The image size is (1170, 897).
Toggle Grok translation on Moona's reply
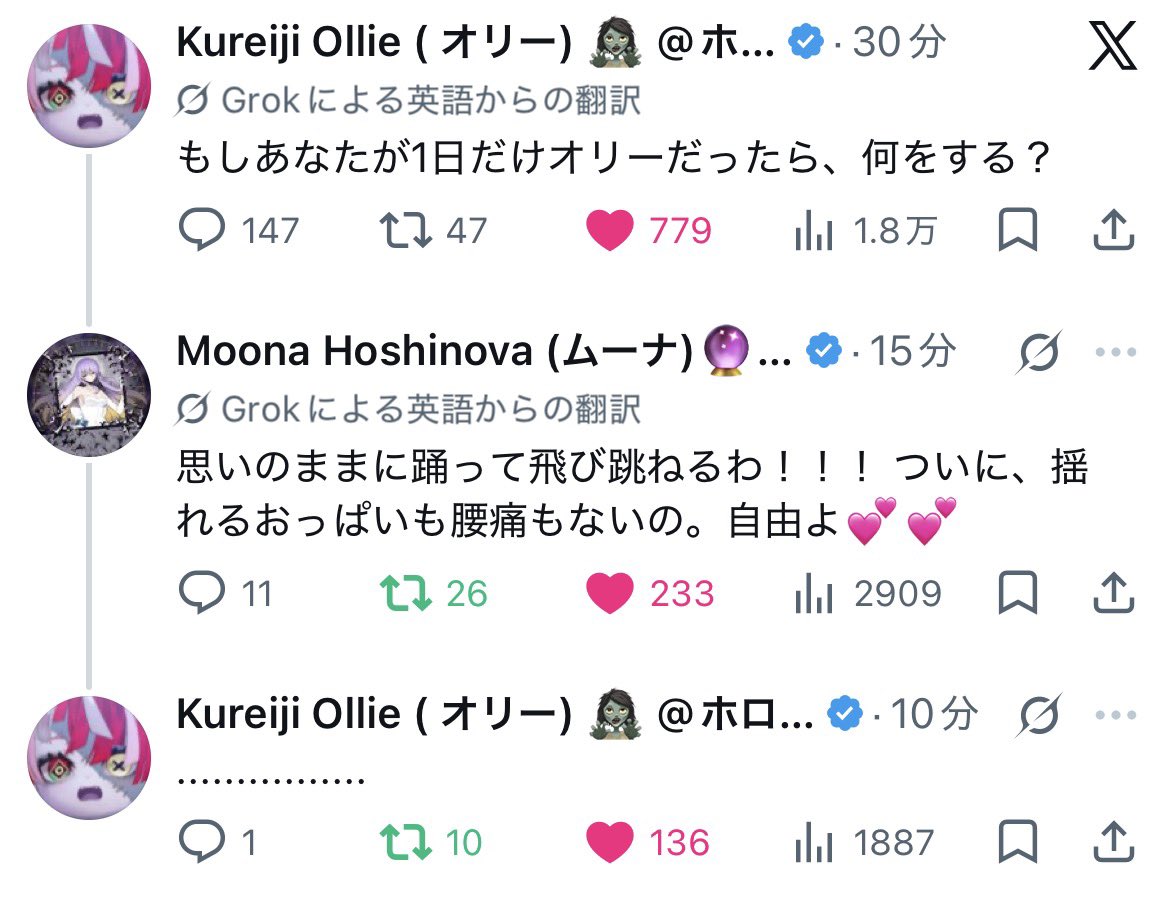pyautogui.click(x=1038, y=351)
